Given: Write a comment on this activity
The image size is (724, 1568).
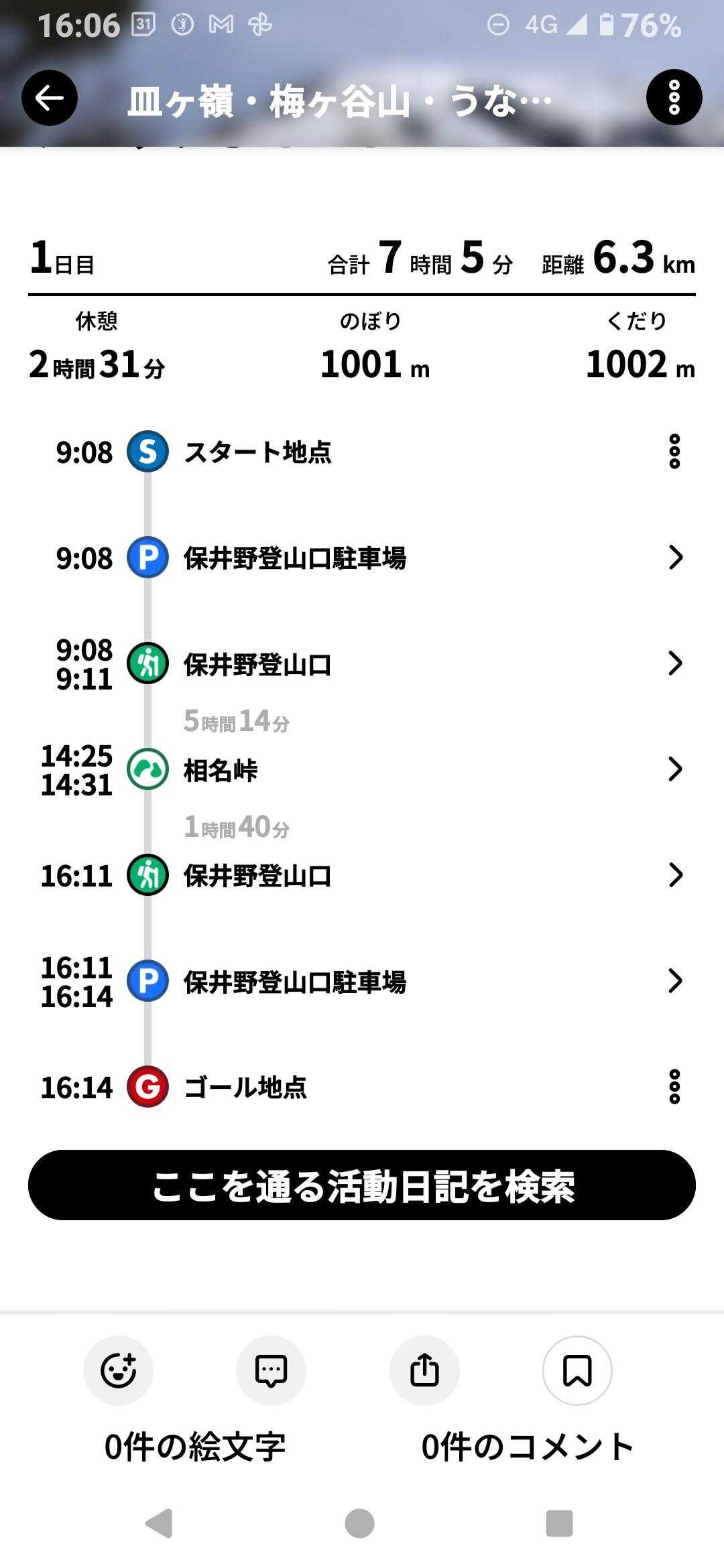Looking at the screenshot, I should coord(271,1370).
